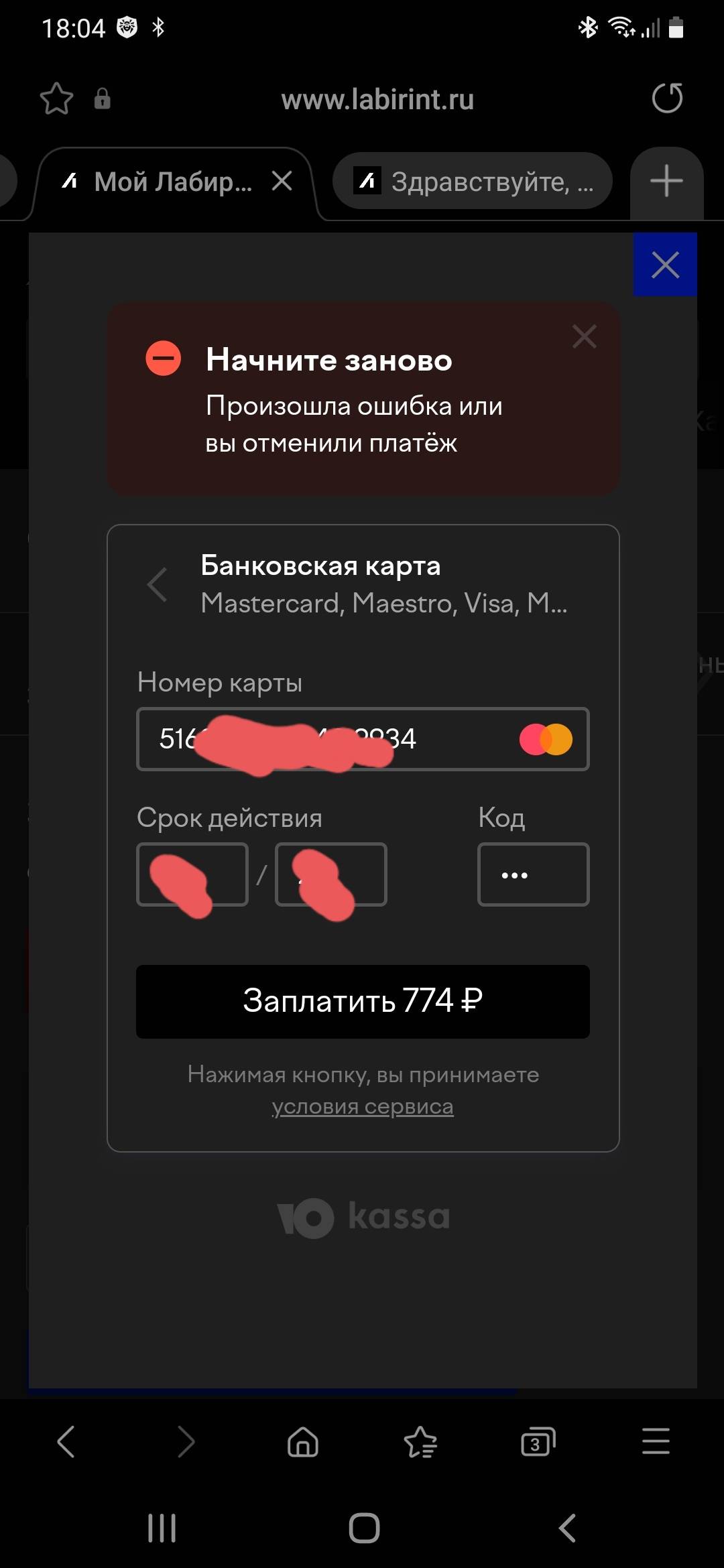Viewport: 724px width, 1568px height.
Task: Open the browser home page
Action: click(303, 1441)
